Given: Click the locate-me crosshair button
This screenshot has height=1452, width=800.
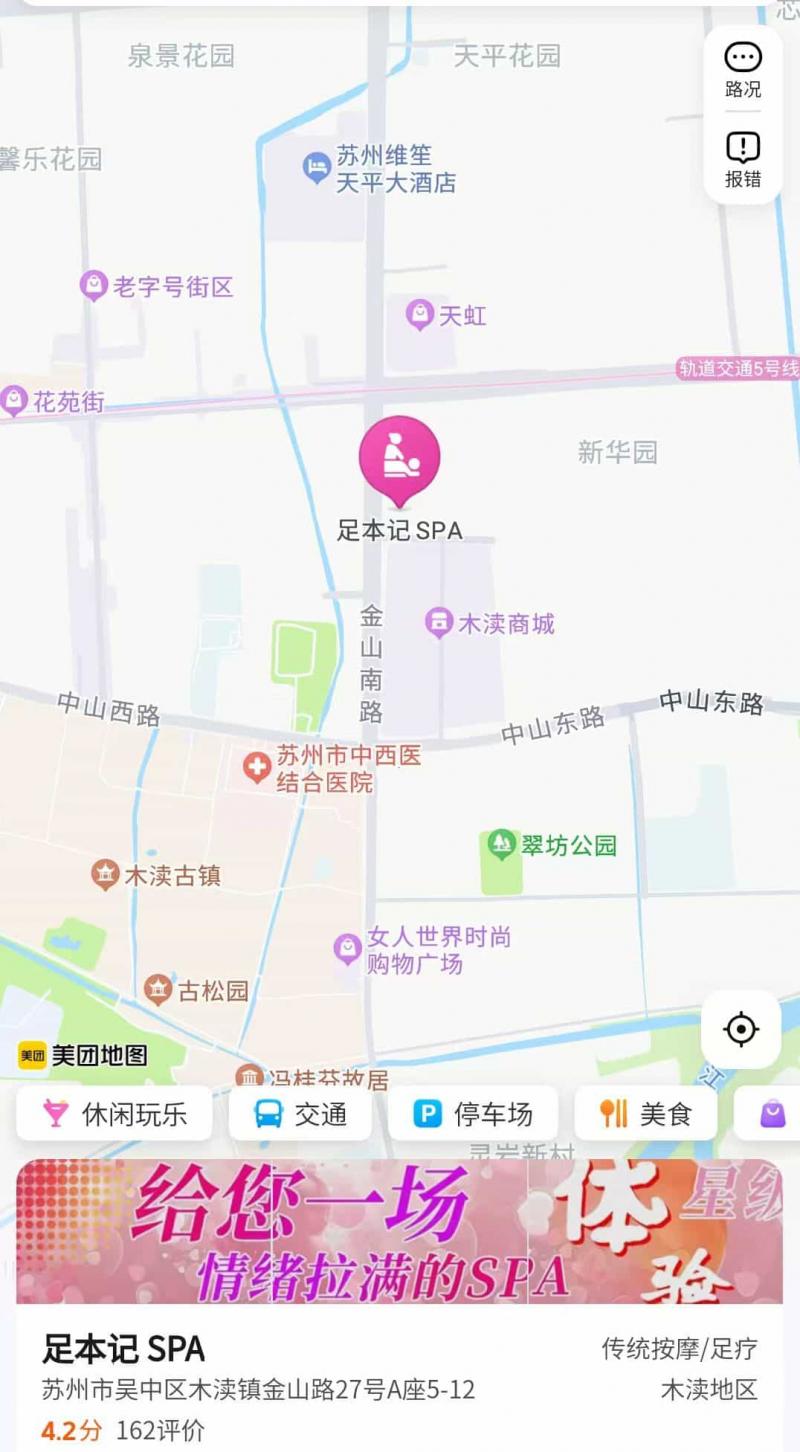Looking at the screenshot, I should point(741,1028).
